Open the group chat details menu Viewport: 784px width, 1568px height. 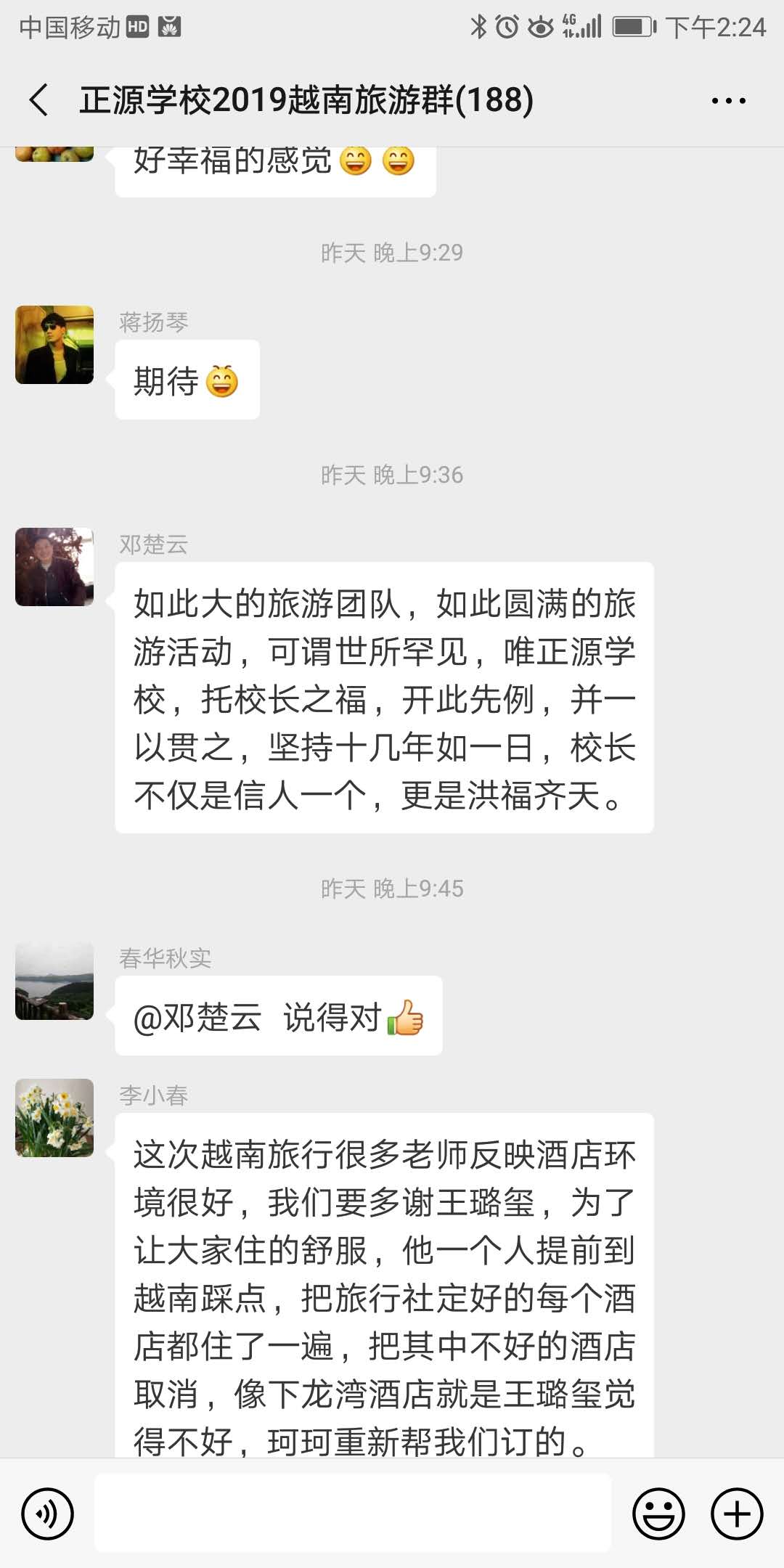click(x=728, y=101)
